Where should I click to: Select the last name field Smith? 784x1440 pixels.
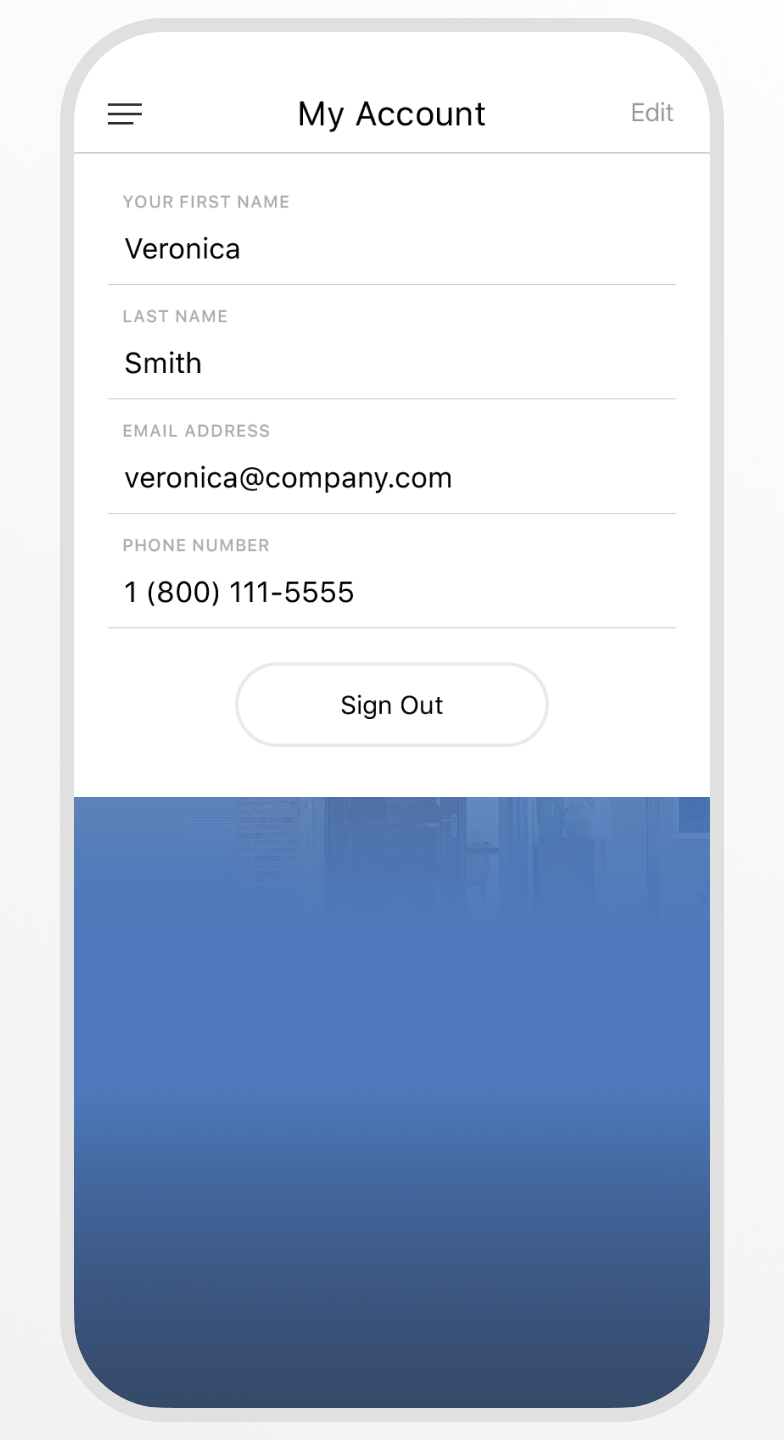pos(163,363)
